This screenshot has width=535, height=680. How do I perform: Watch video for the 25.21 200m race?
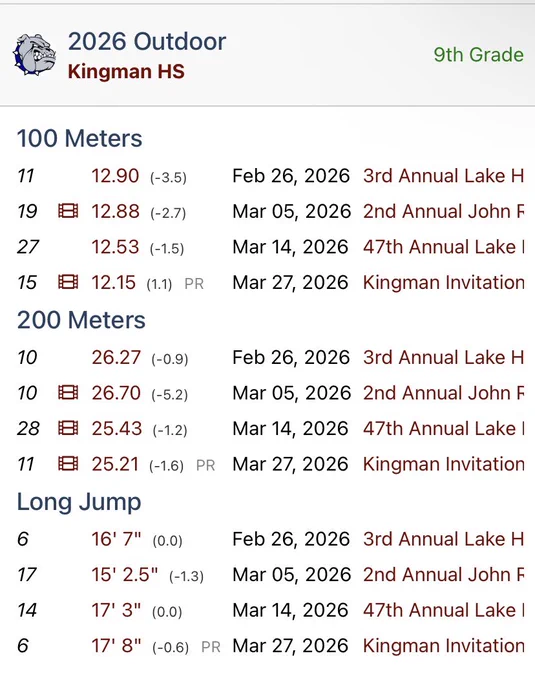pyautogui.click(x=68, y=464)
